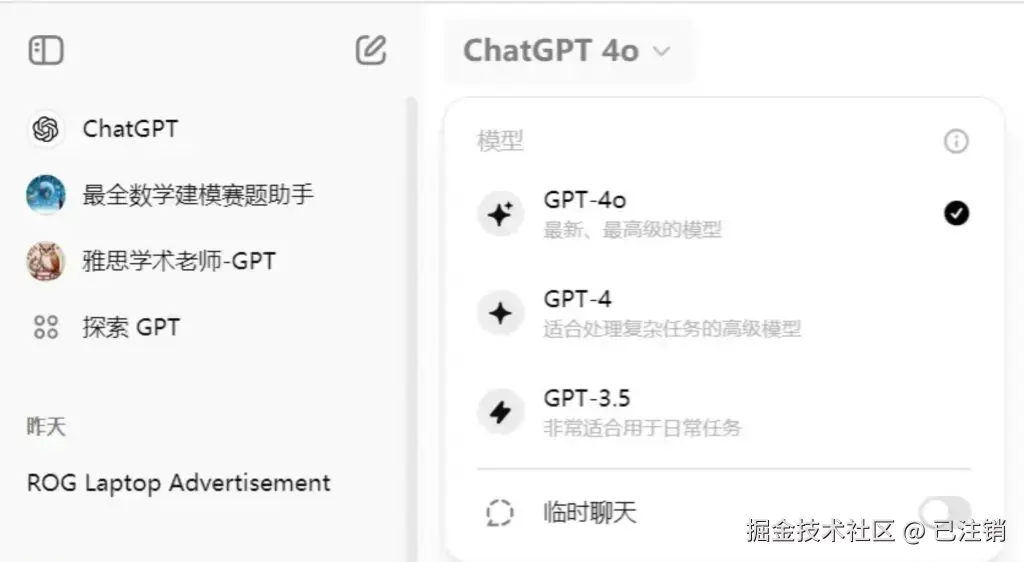This screenshot has height=562, width=1024.
Task: Tap the model info icon
Action: [x=956, y=142]
